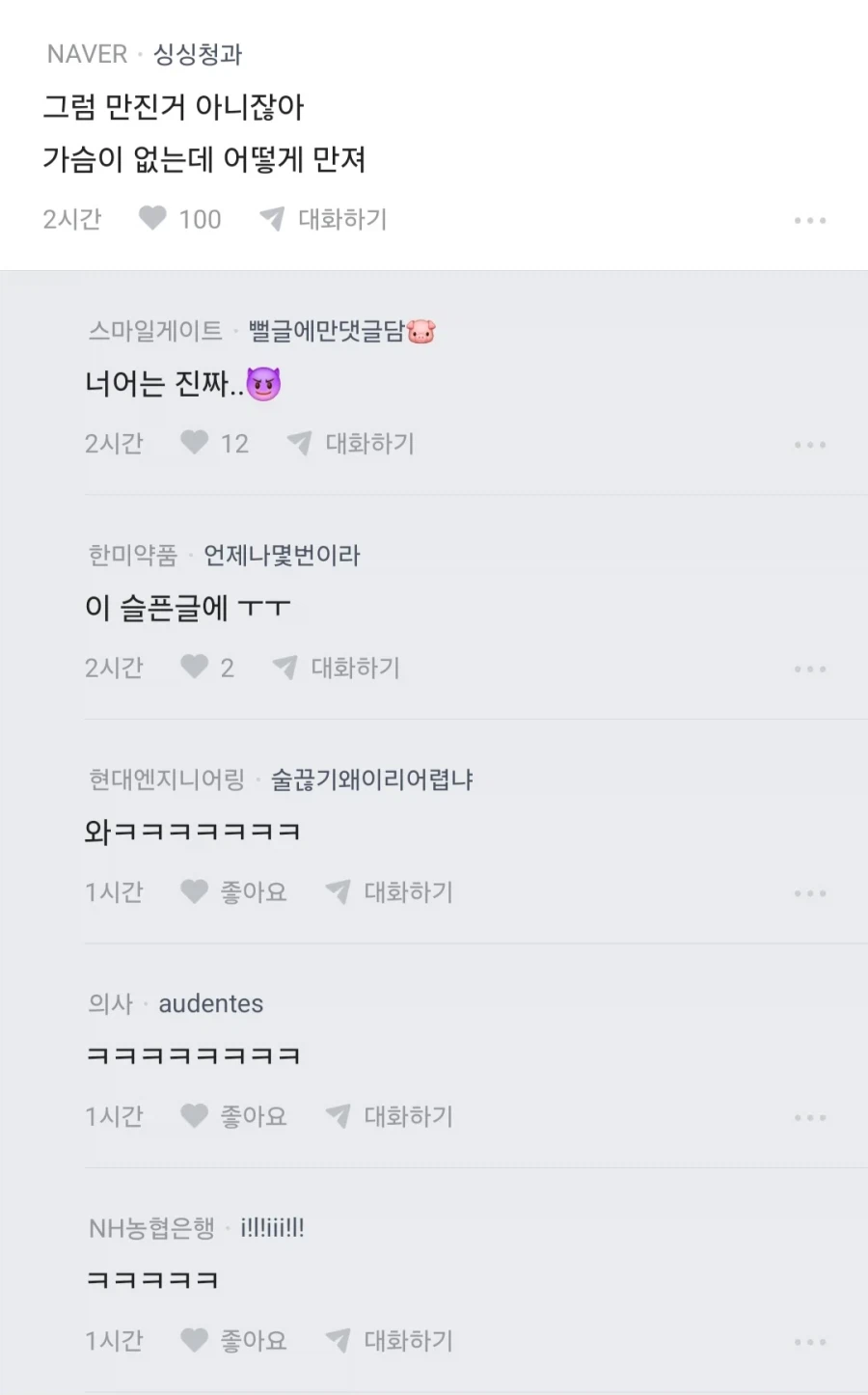
Task: Tap the heart icon on 스마일게이트's comment
Action: click(192, 443)
